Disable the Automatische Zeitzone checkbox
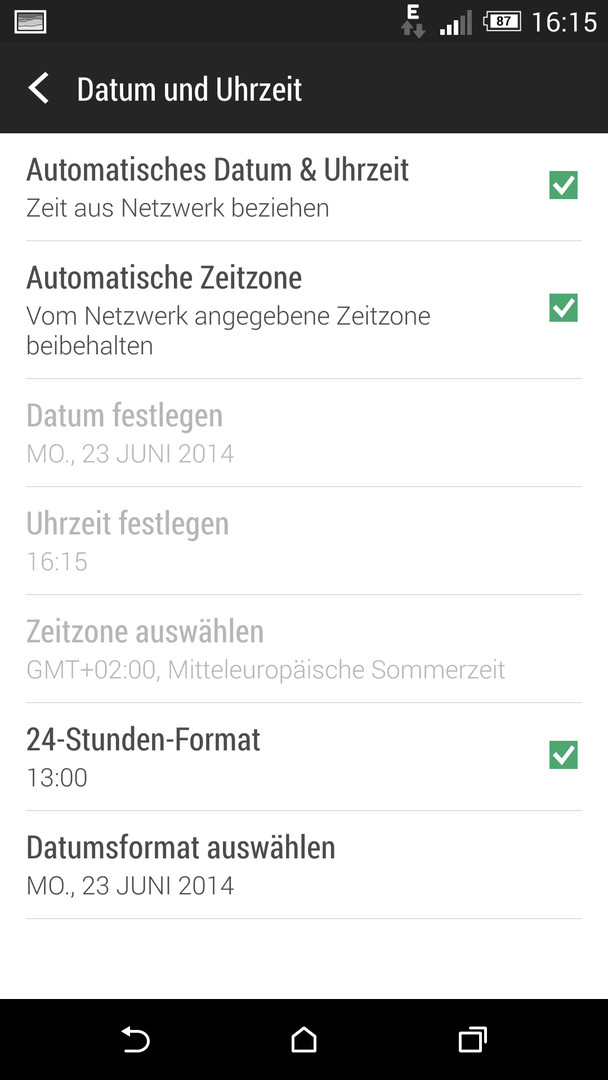Image resolution: width=608 pixels, height=1080 pixels. 563,308
